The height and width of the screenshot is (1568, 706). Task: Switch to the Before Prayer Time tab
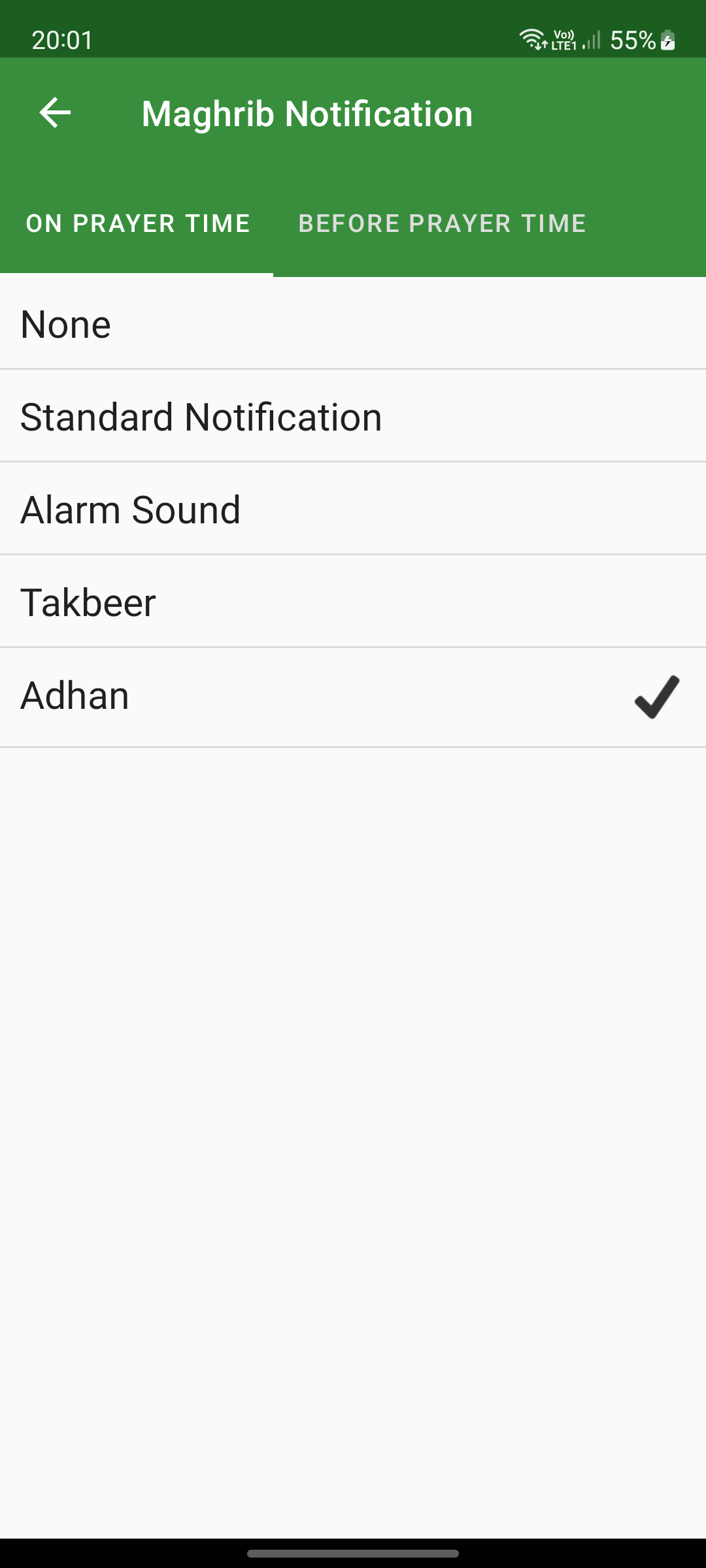[x=442, y=223]
